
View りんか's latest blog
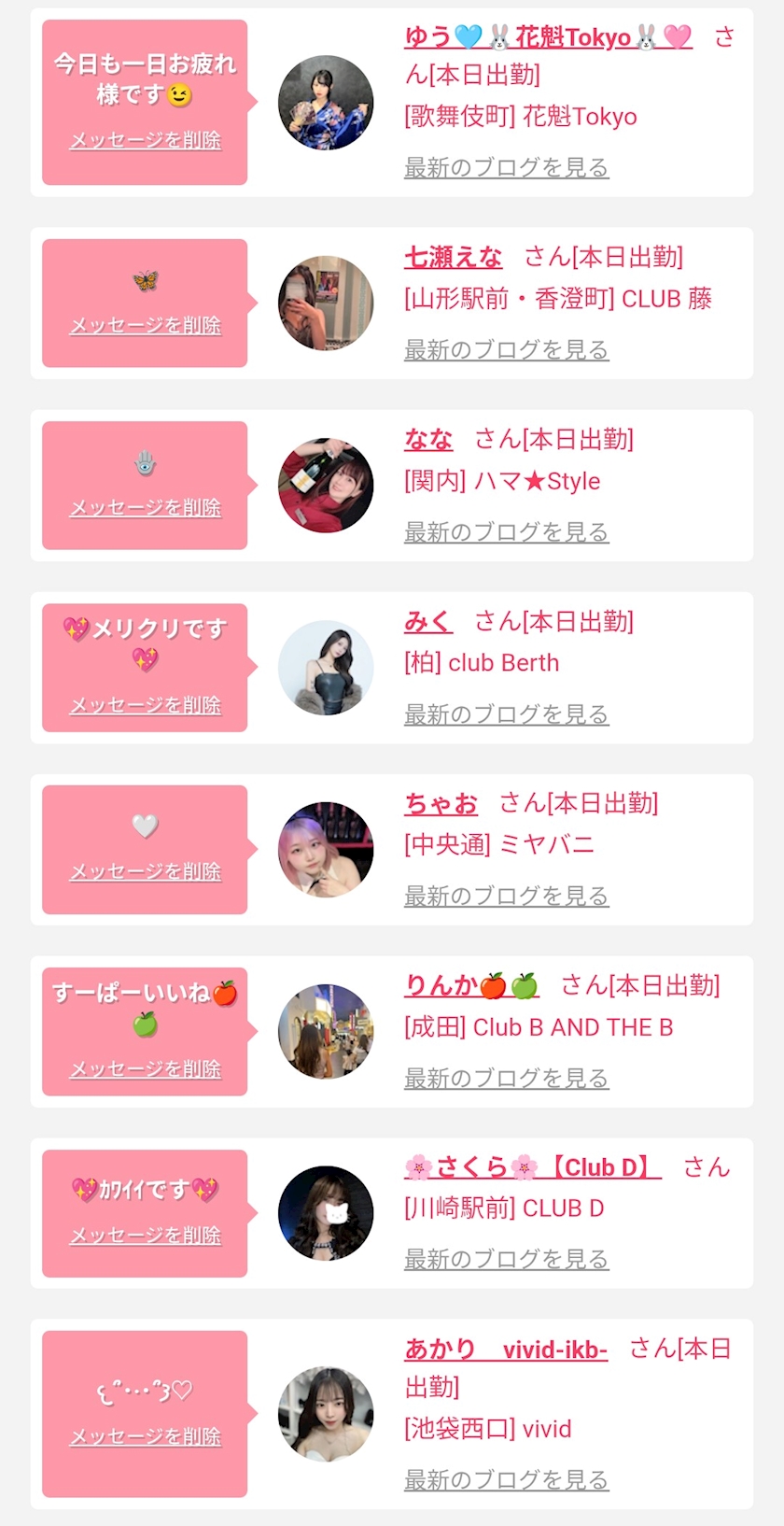506,1079
